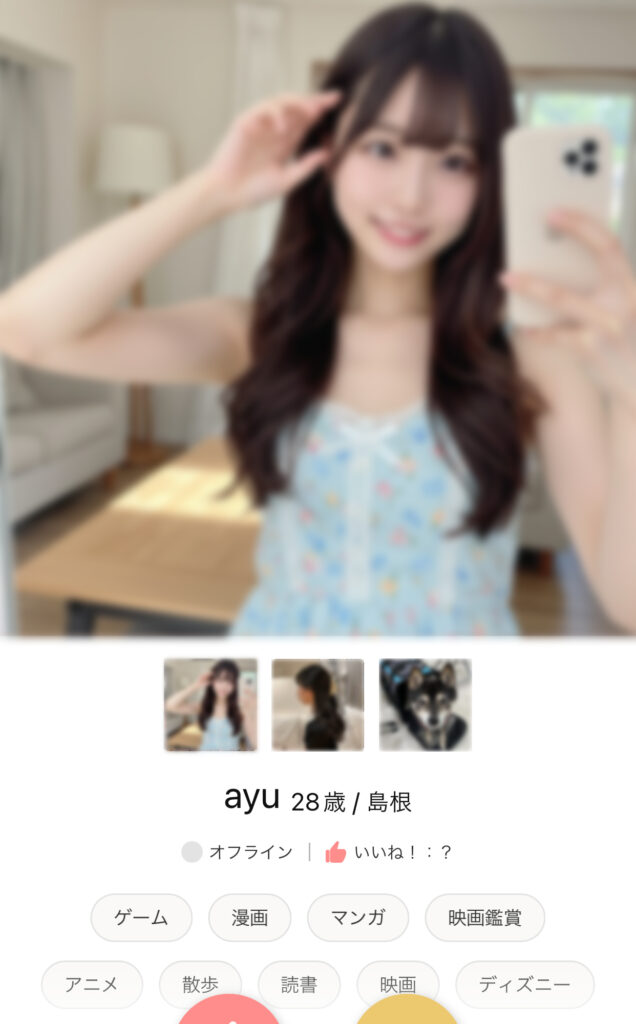Select the ゲーム interest chip

coord(141,917)
